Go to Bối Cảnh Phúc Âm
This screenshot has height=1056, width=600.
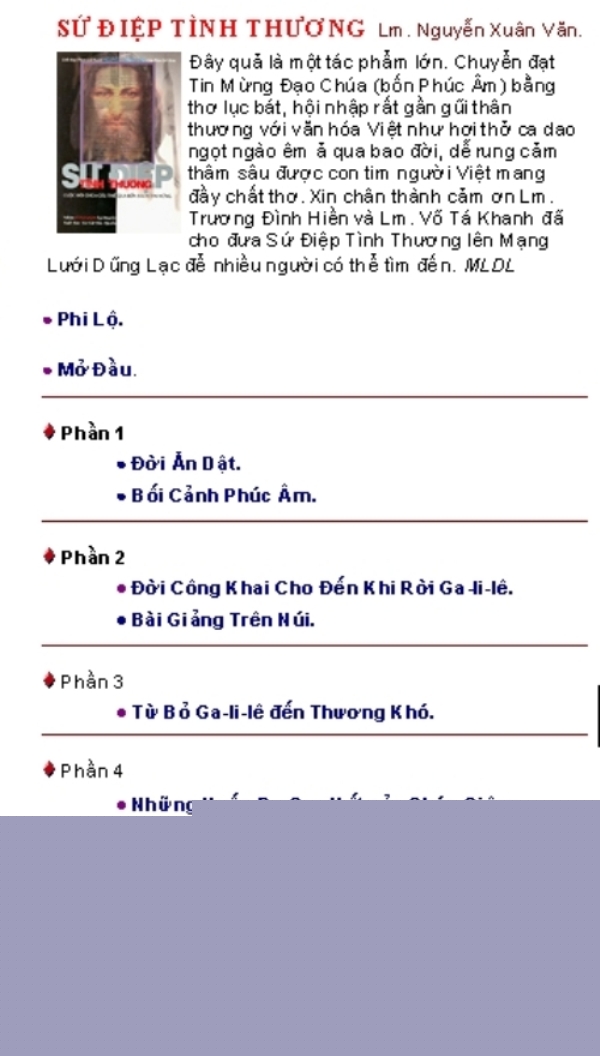point(224,496)
